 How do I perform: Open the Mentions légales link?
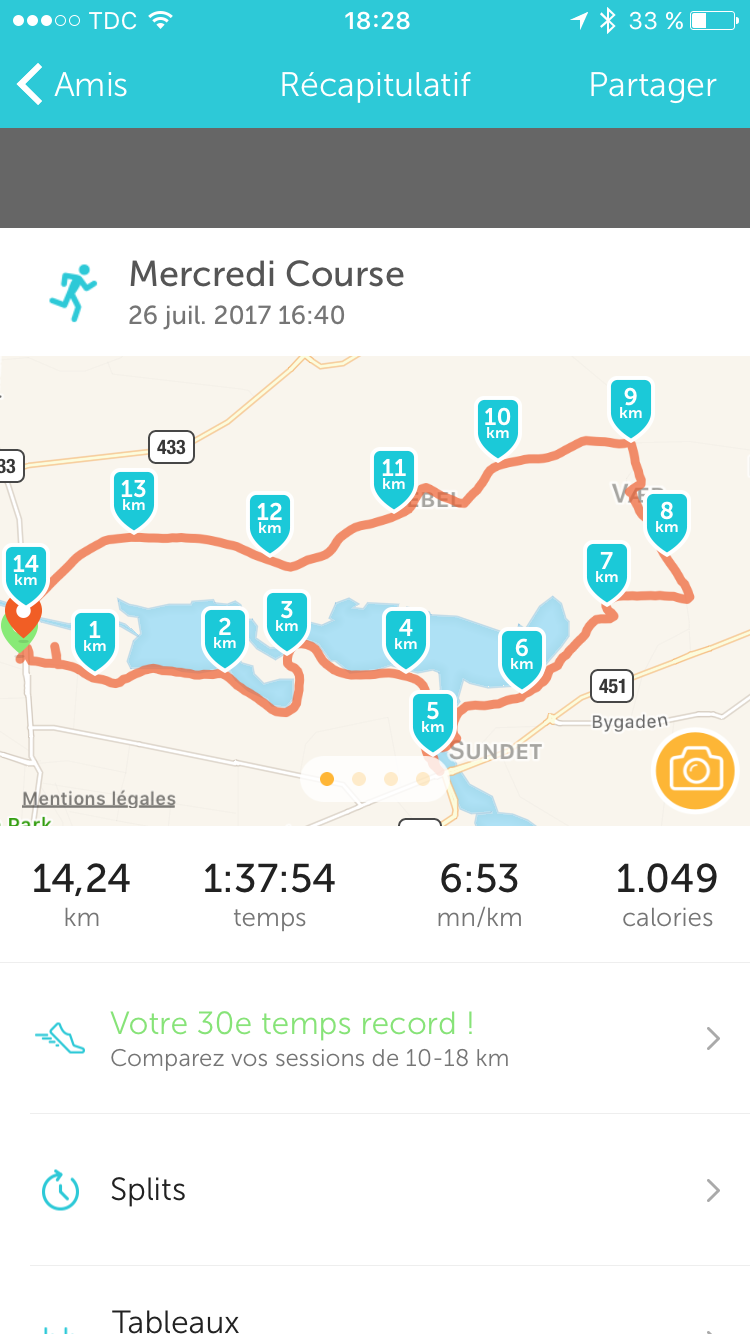(99, 799)
